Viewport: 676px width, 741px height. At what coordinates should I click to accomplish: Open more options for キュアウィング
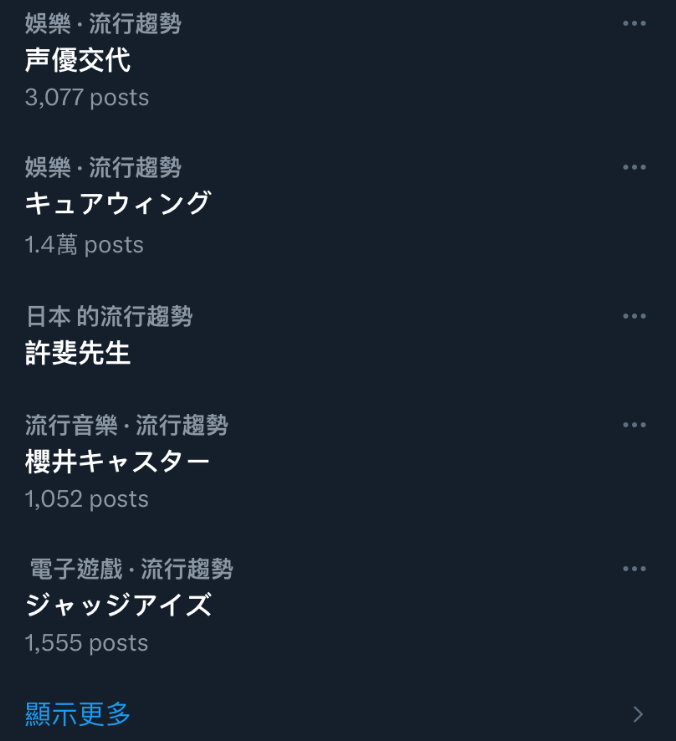pos(634,167)
